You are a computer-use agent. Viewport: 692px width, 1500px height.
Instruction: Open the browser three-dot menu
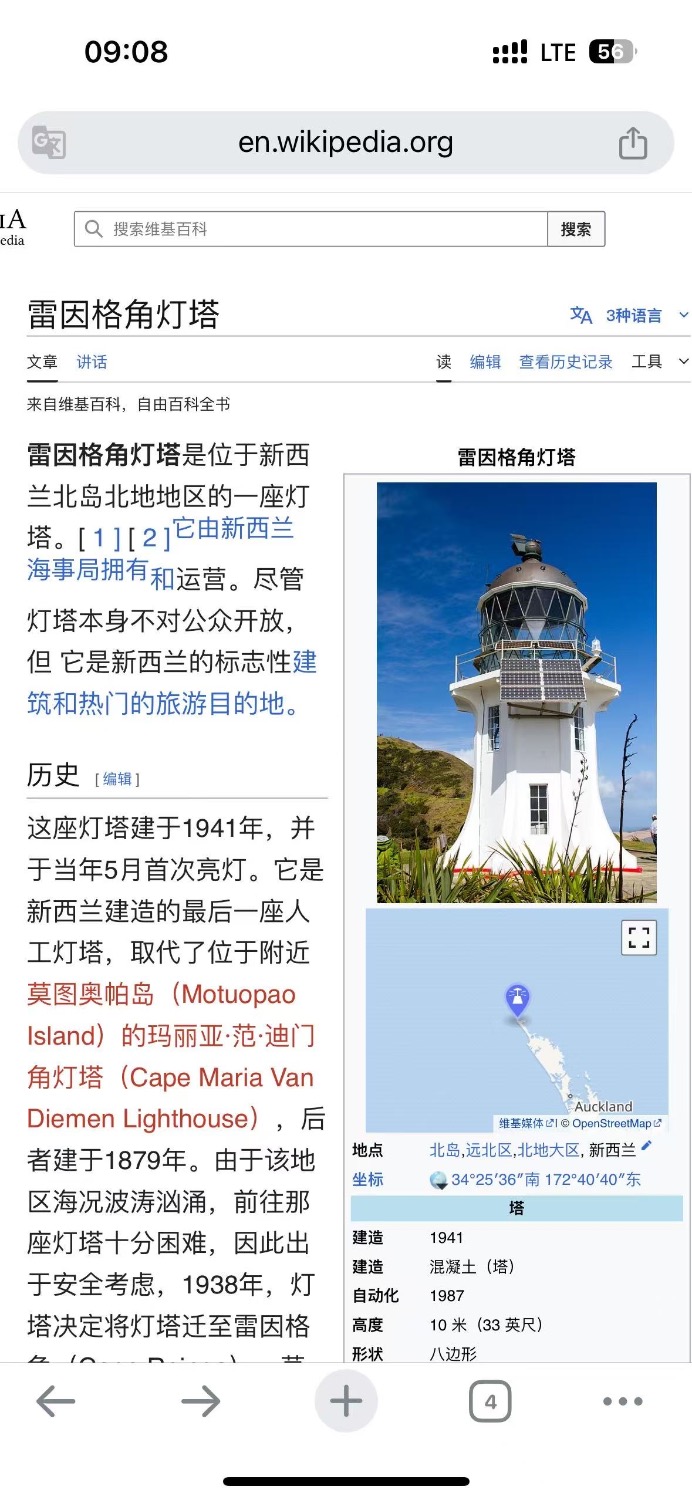(x=622, y=1402)
